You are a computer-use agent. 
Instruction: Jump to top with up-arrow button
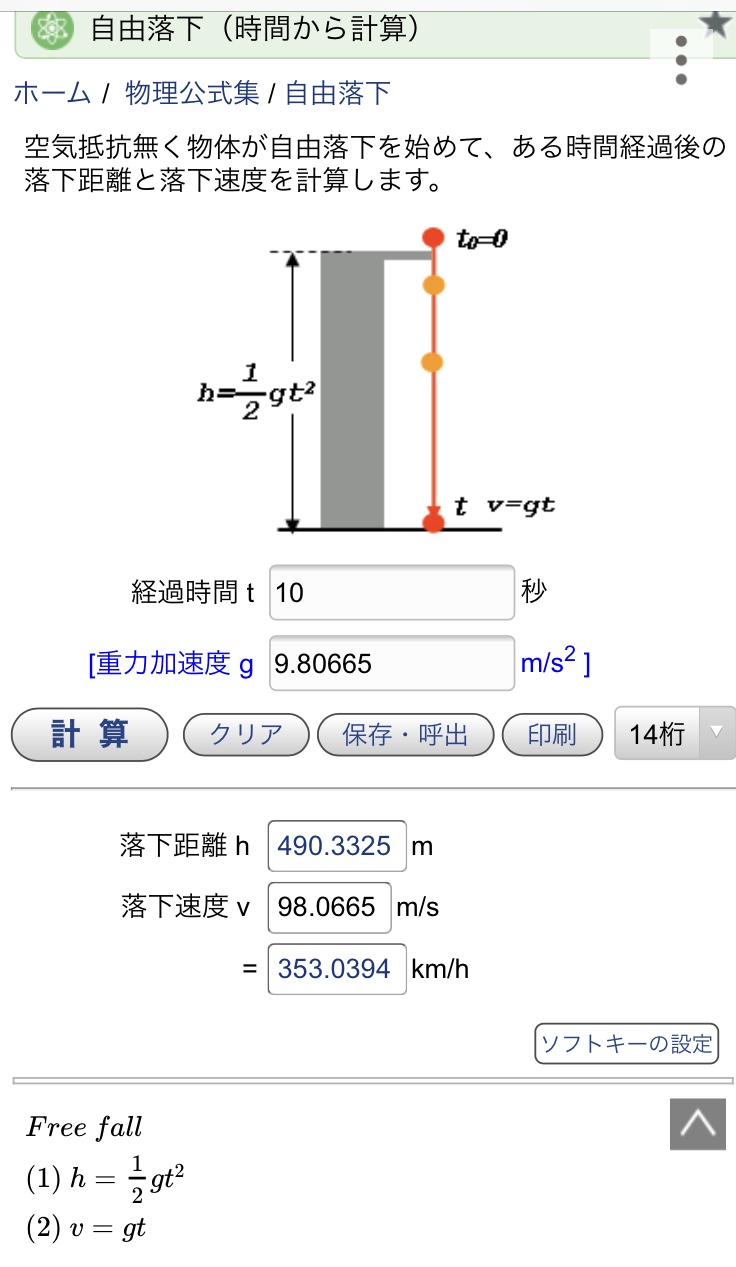point(697,1123)
